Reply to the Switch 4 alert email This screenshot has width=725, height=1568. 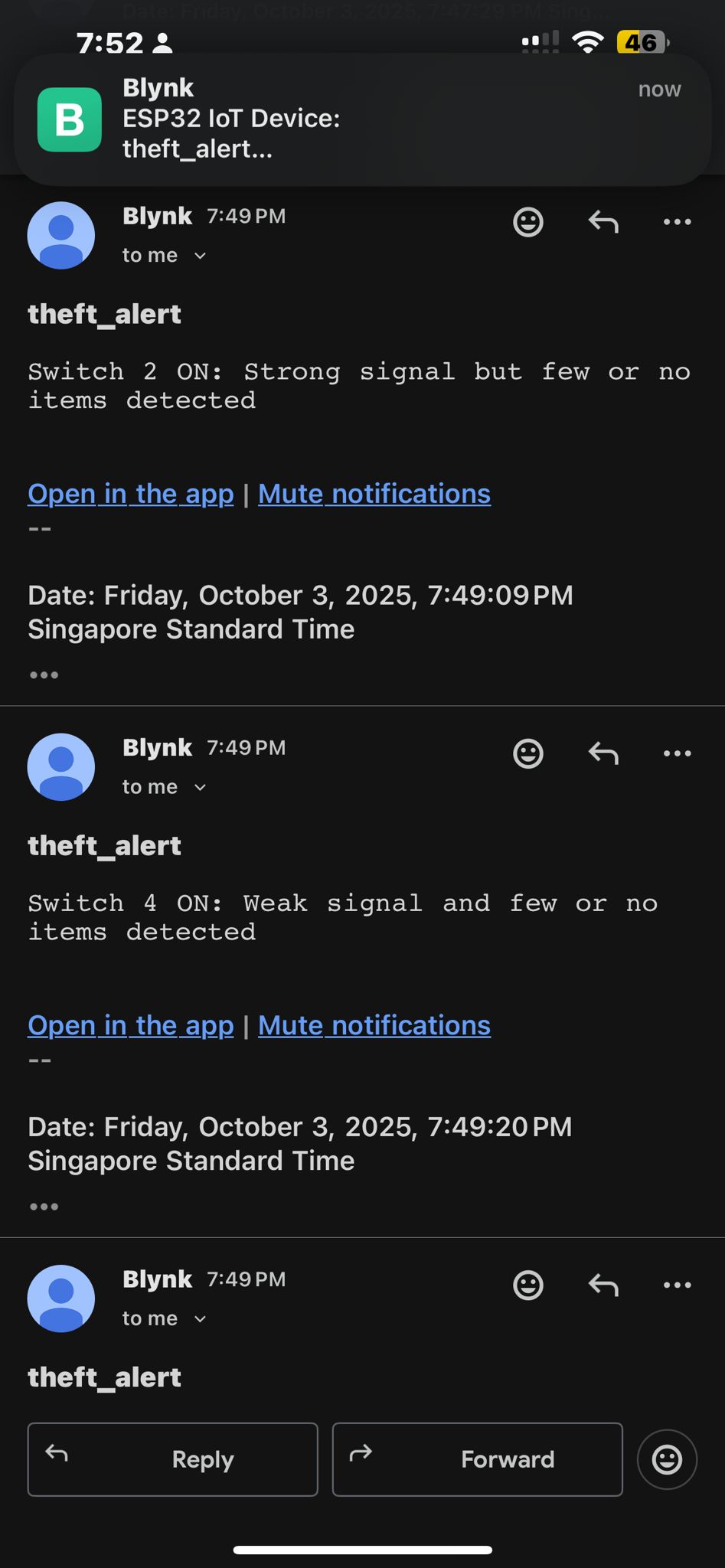pyautogui.click(x=603, y=753)
